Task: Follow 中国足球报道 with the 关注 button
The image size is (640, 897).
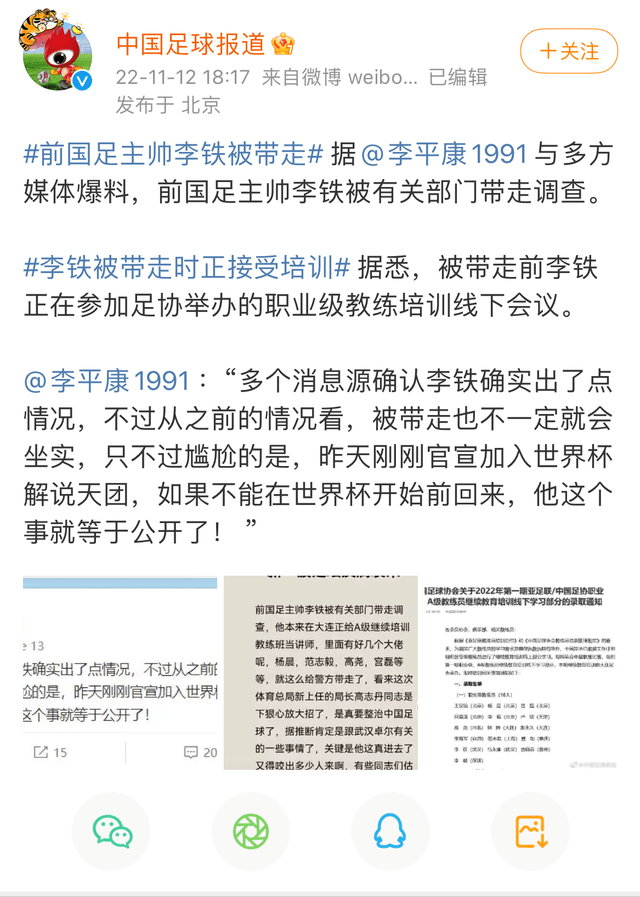Action: pyautogui.click(x=568, y=50)
